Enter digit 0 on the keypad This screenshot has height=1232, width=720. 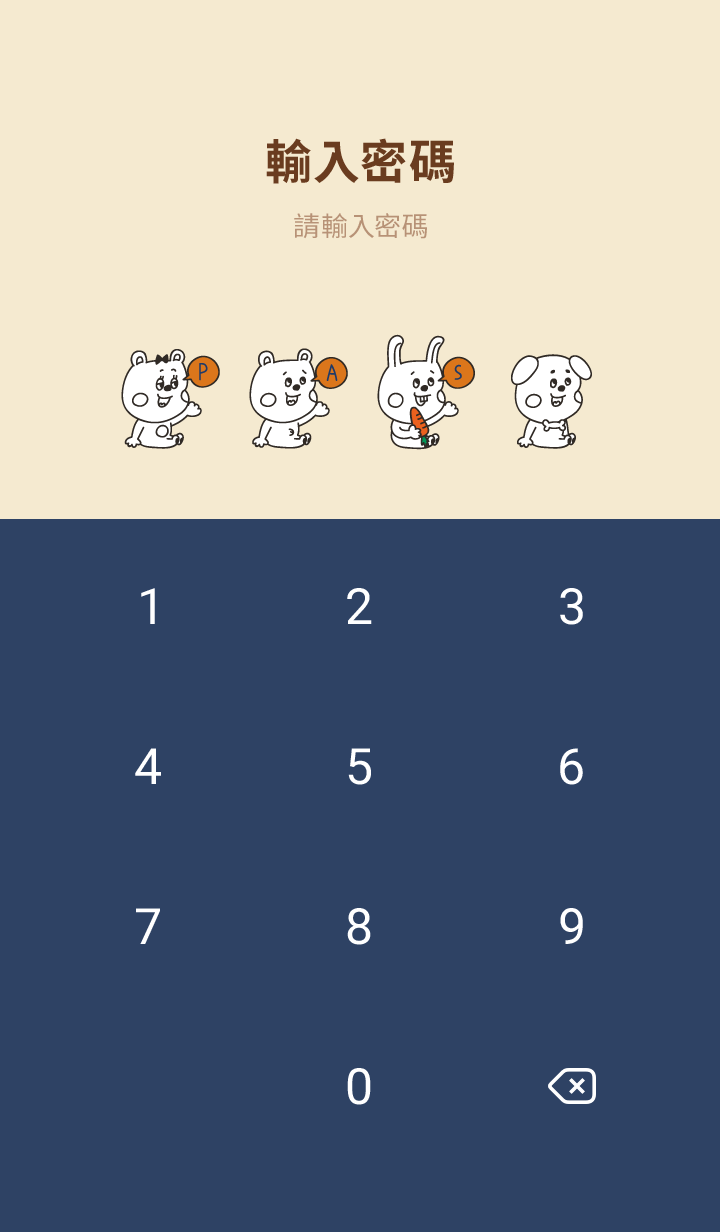(x=359, y=1087)
